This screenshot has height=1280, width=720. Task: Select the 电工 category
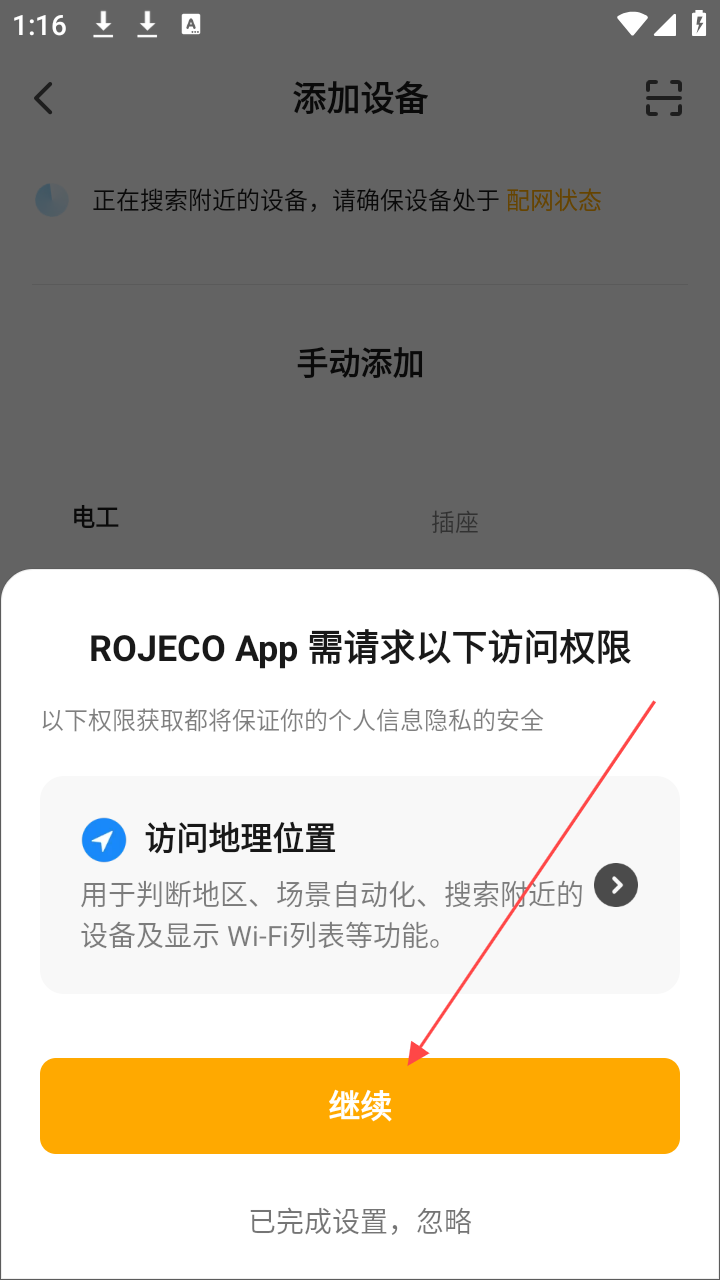96,517
